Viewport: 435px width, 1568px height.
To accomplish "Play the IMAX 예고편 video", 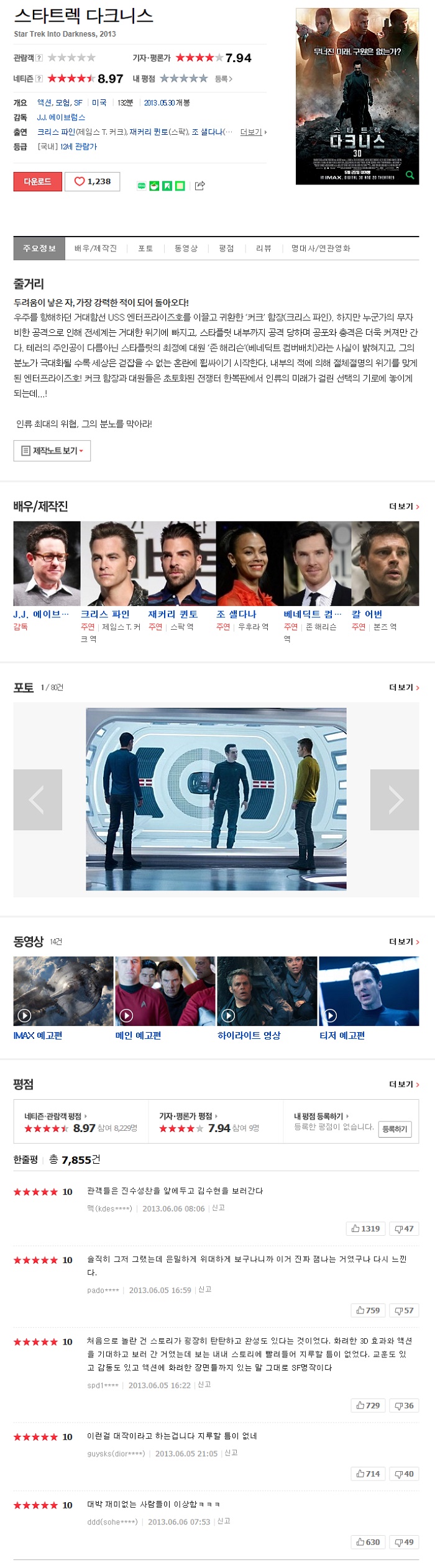I will click(63, 990).
